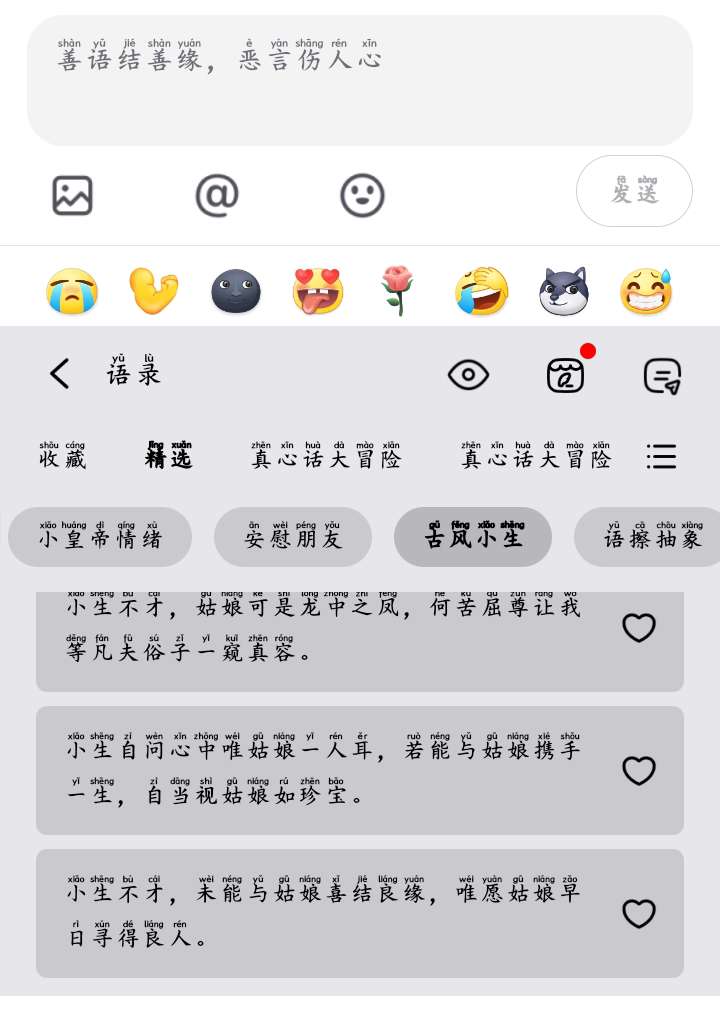This screenshot has width=720, height=1032.
Task: Go back from the 语录 panel
Action: coord(60,374)
